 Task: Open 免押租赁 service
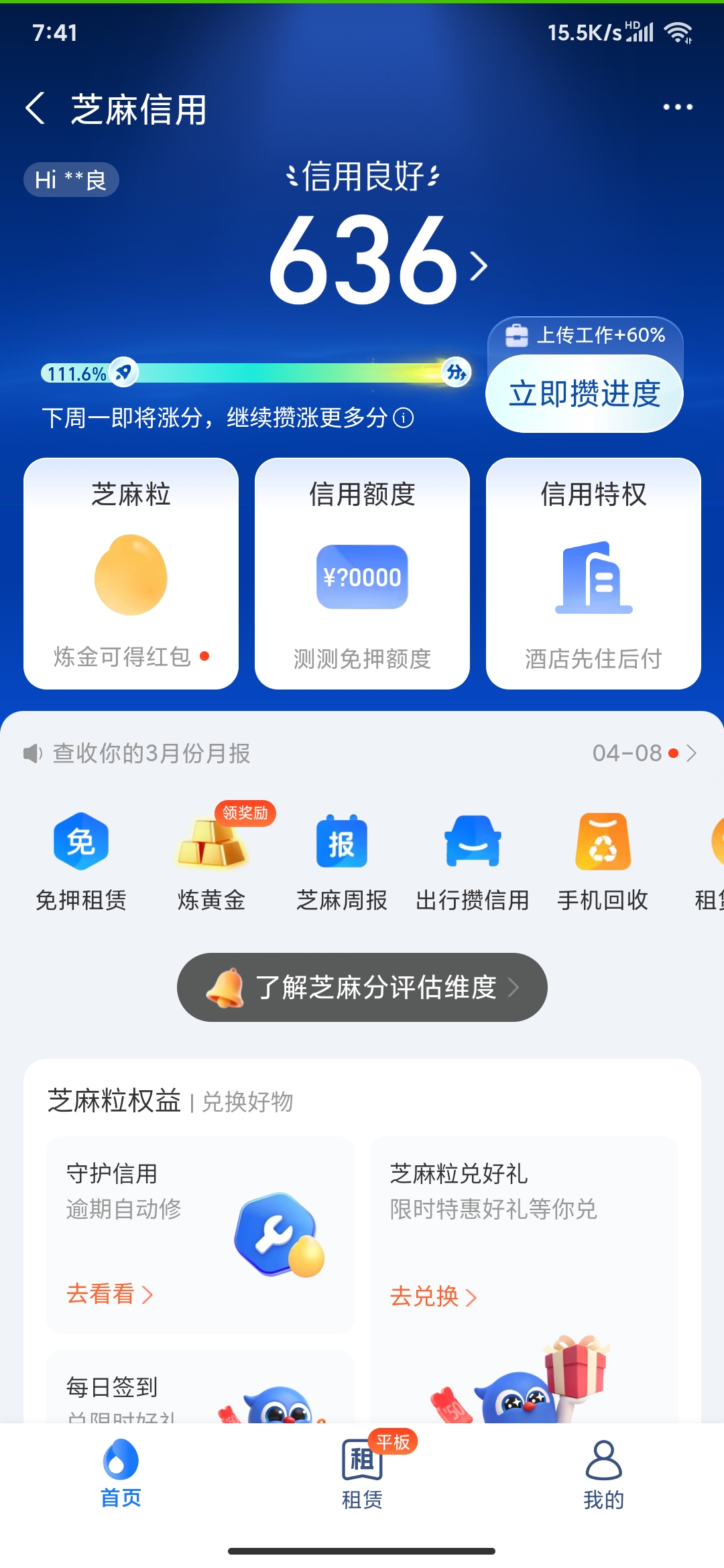tap(81, 861)
